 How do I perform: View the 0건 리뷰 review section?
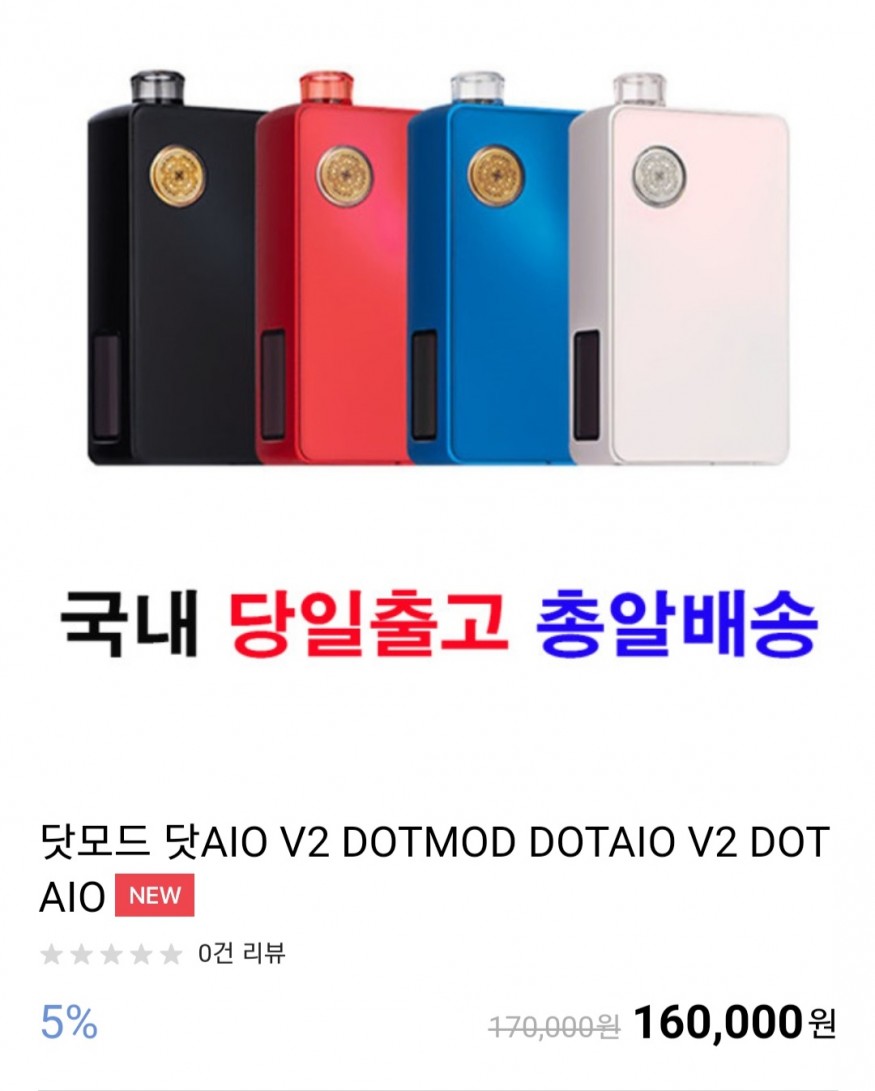click(241, 954)
